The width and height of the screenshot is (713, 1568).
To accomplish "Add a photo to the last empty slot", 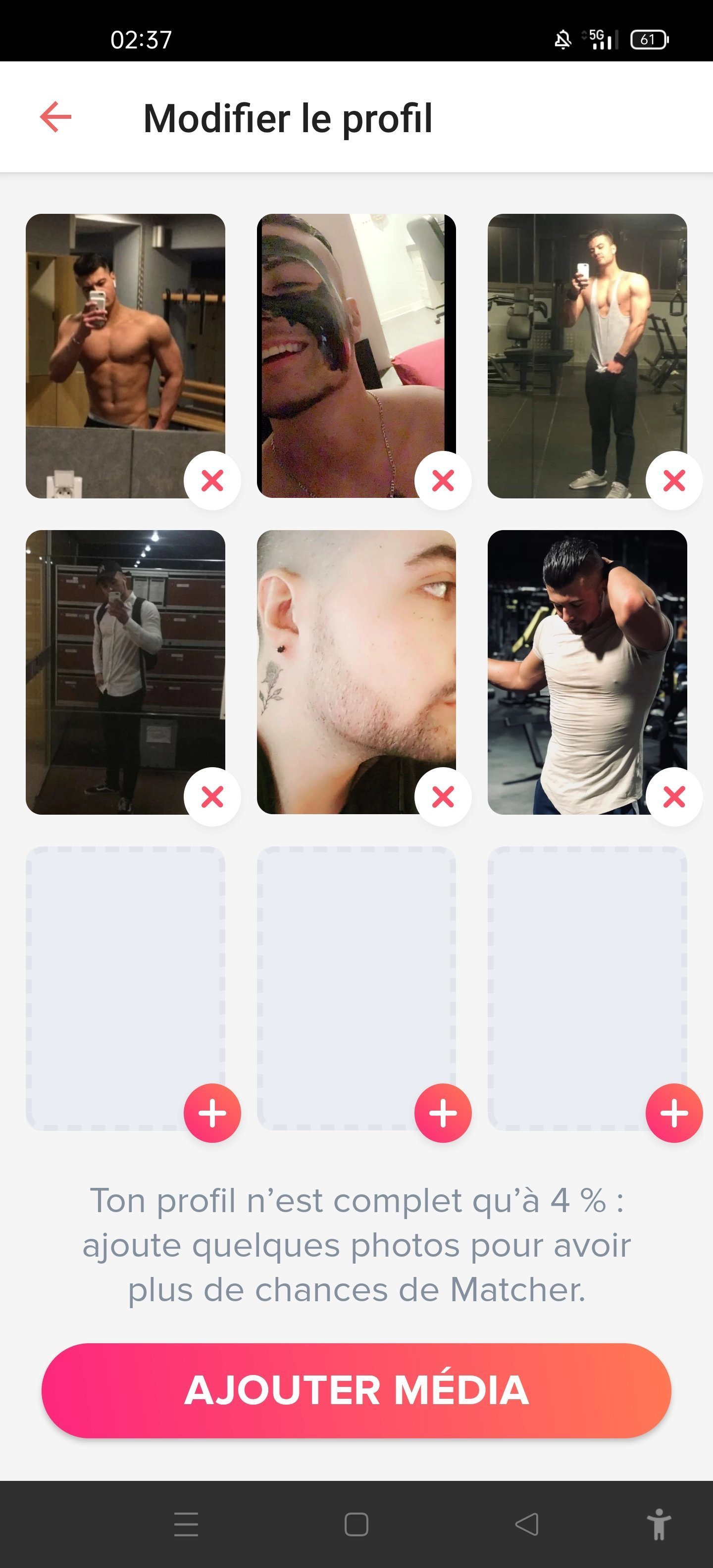I will (673, 1113).
